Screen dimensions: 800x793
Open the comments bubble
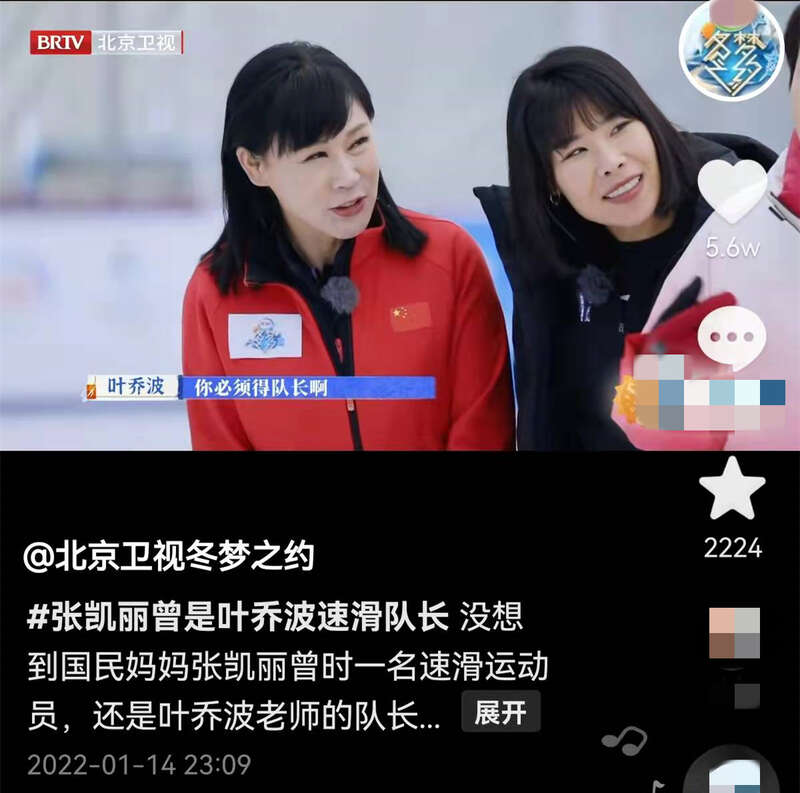pos(731,338)
